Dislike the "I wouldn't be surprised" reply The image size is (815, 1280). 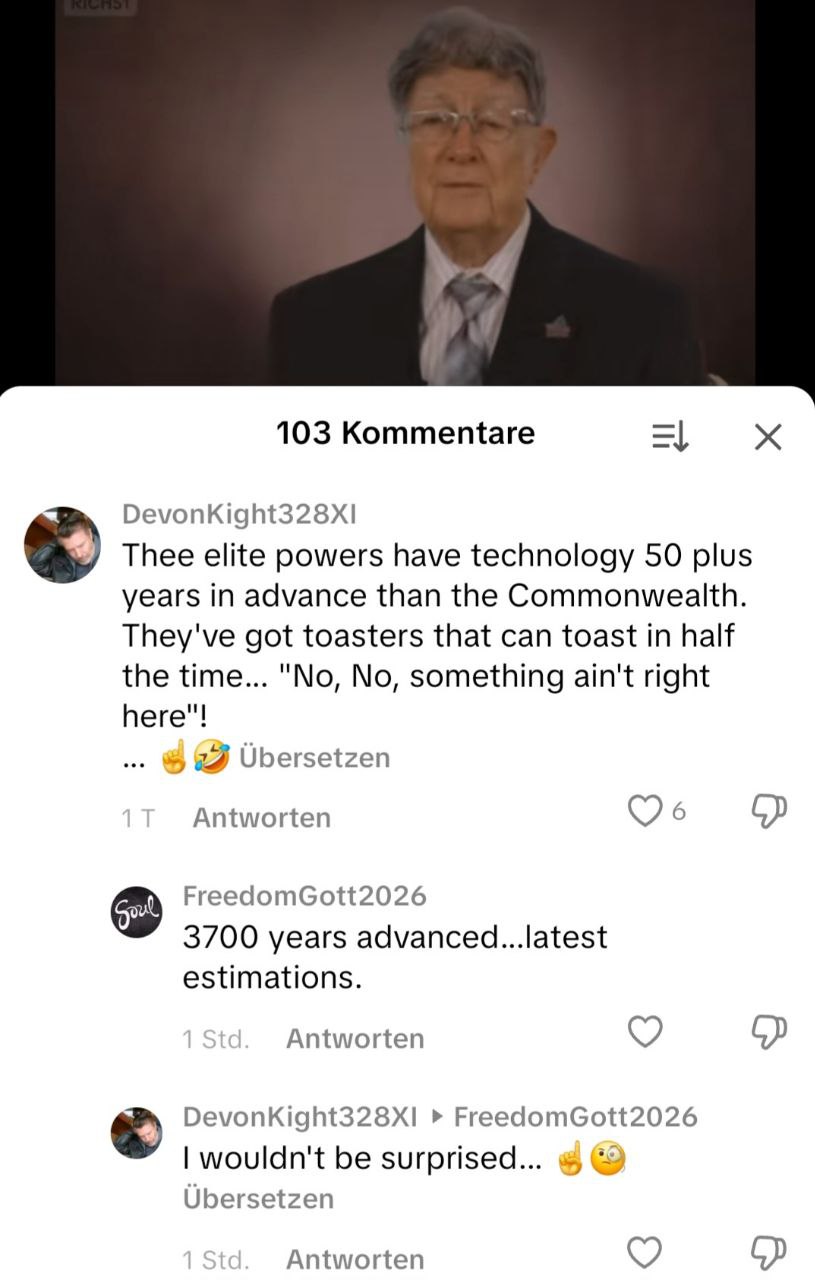769,1252
